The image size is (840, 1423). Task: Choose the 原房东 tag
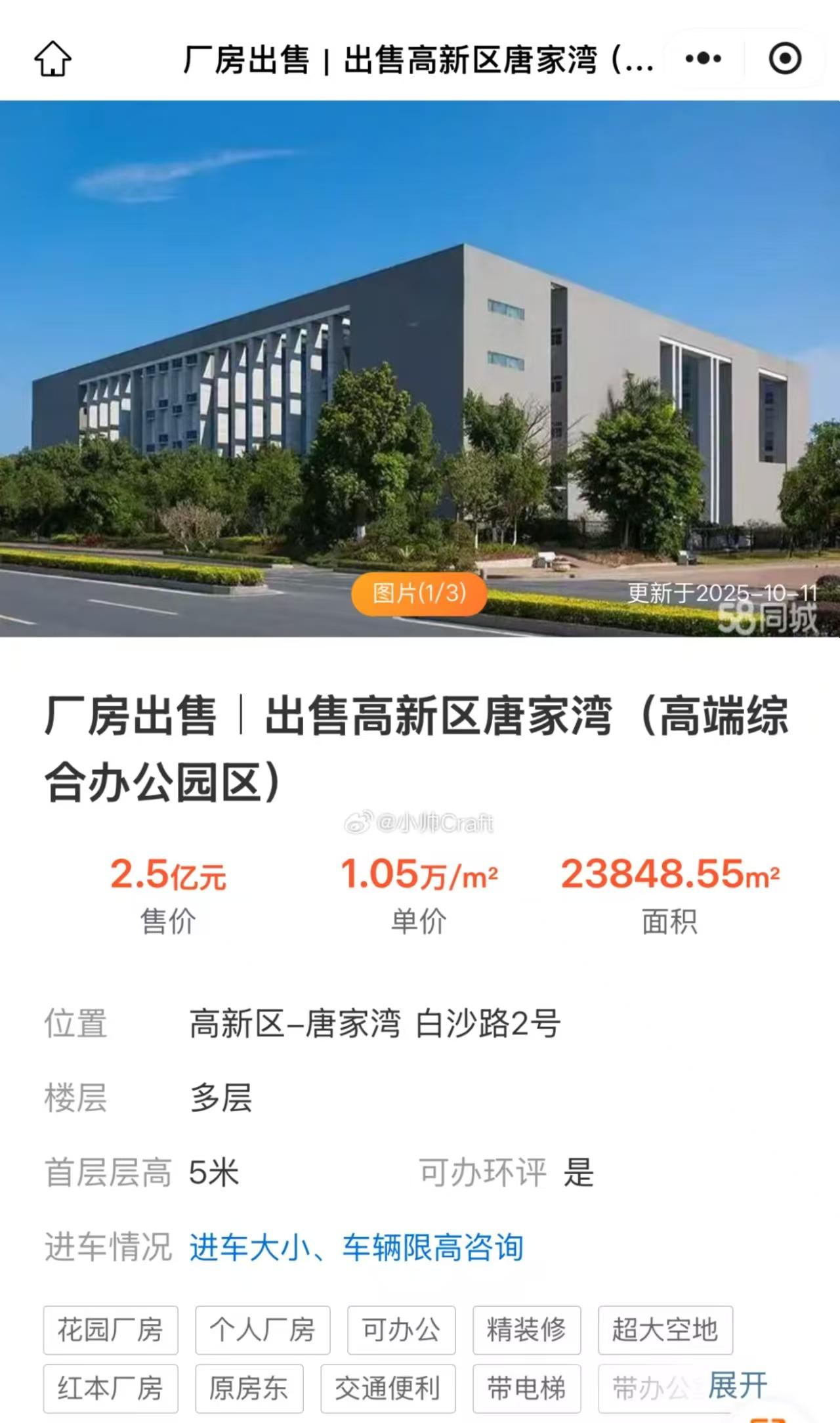pyautogui.click(x=249, y=1388)
